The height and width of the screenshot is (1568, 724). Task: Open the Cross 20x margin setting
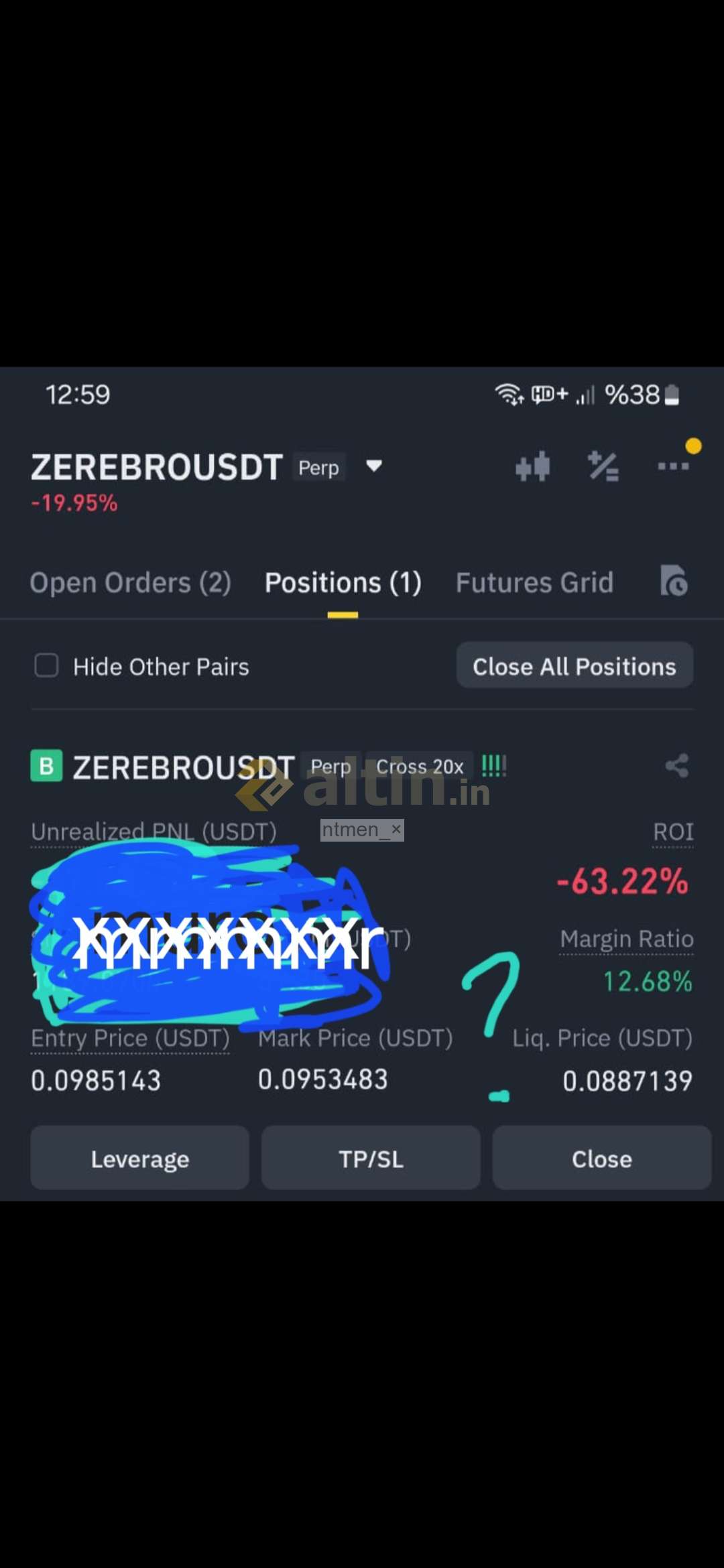(x=420, y=766)
